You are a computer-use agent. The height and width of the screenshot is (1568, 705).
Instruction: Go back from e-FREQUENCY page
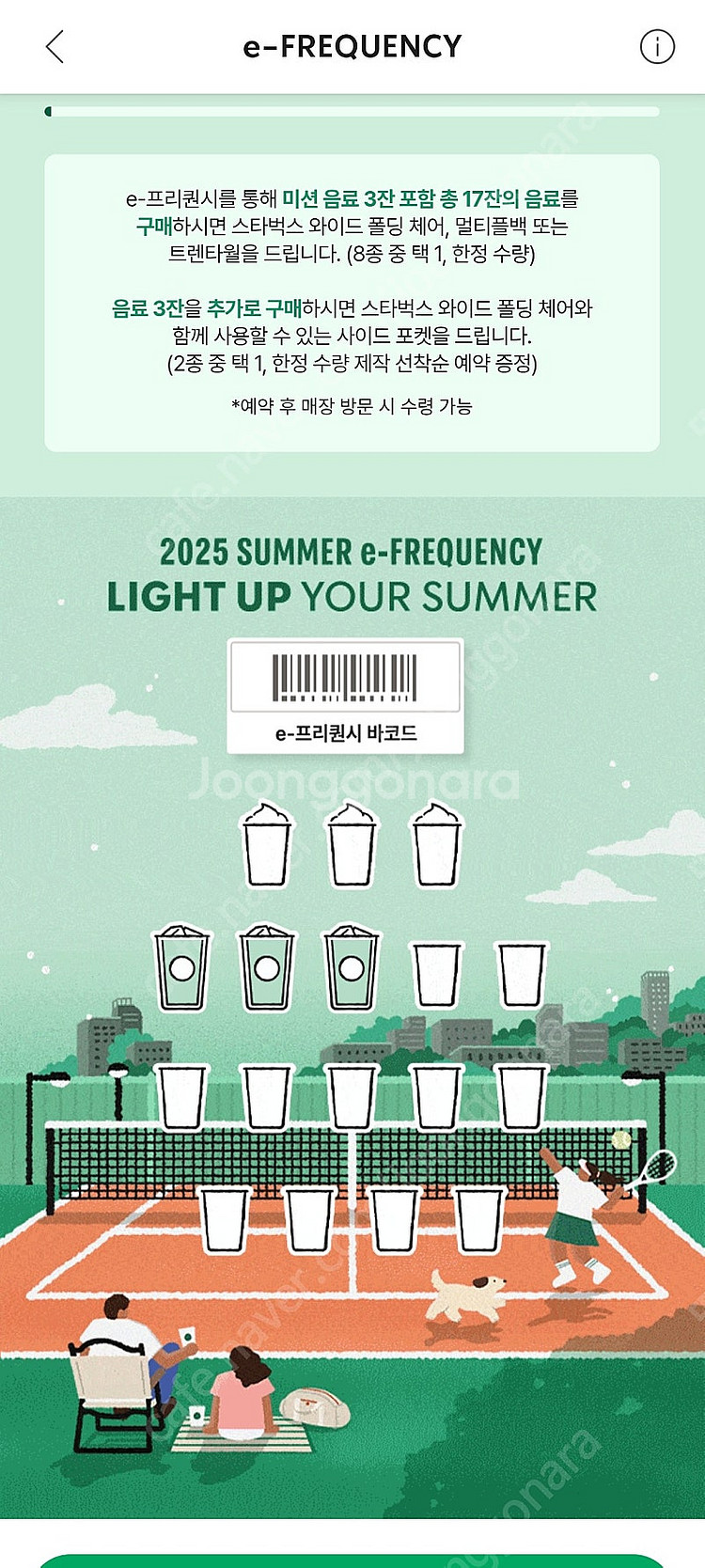point(55,46)
